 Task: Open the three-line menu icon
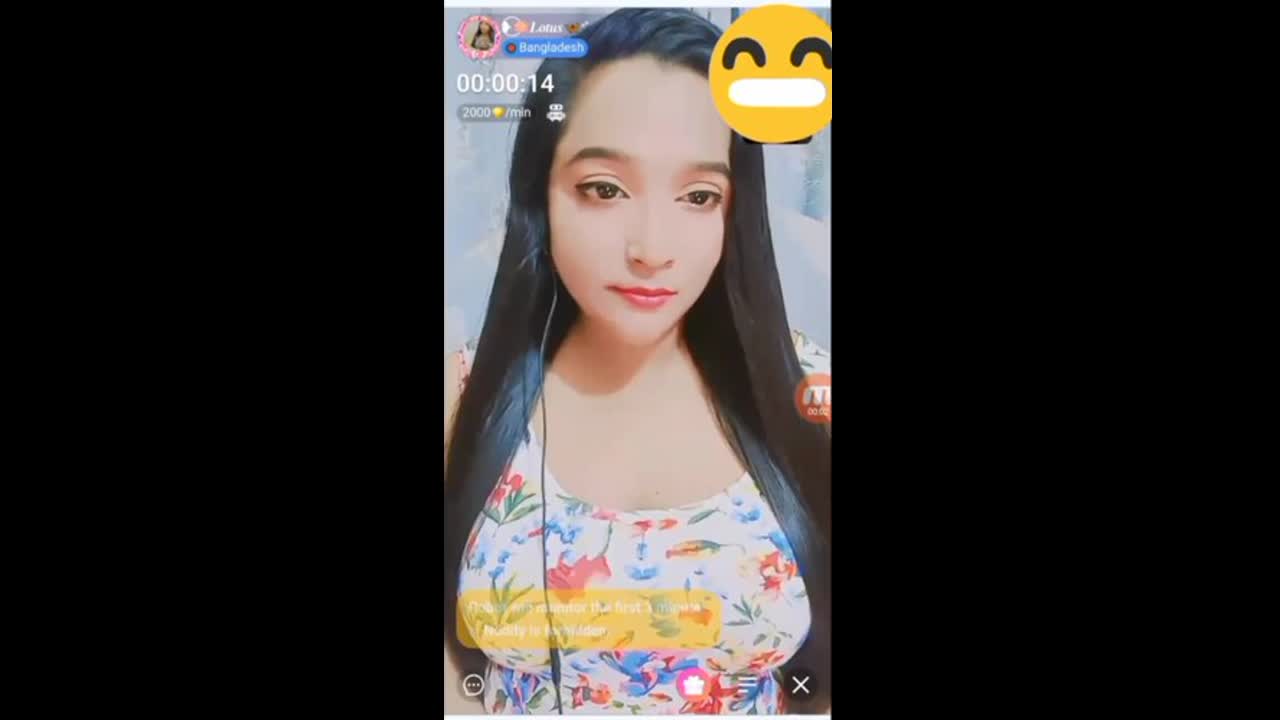pyautogui.click(x=747, y=685)
